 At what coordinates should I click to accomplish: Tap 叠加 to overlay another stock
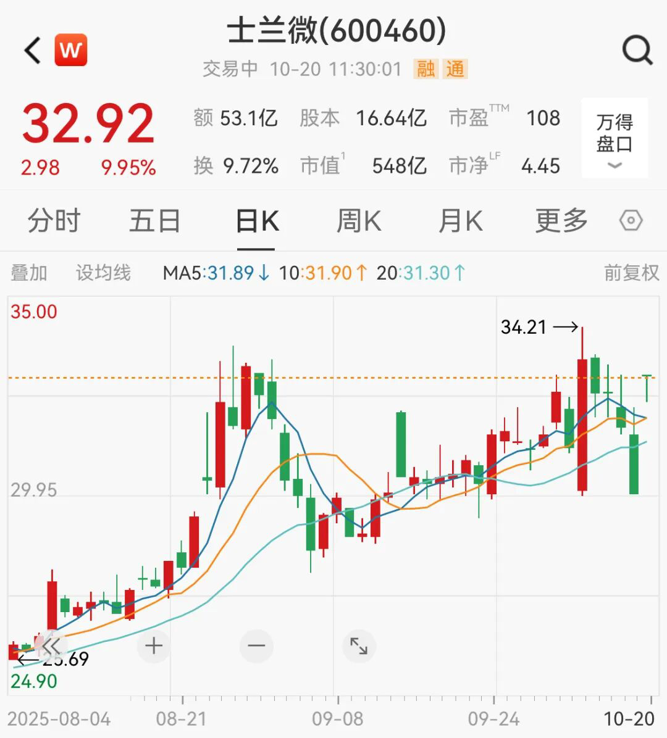pos(29,272)
